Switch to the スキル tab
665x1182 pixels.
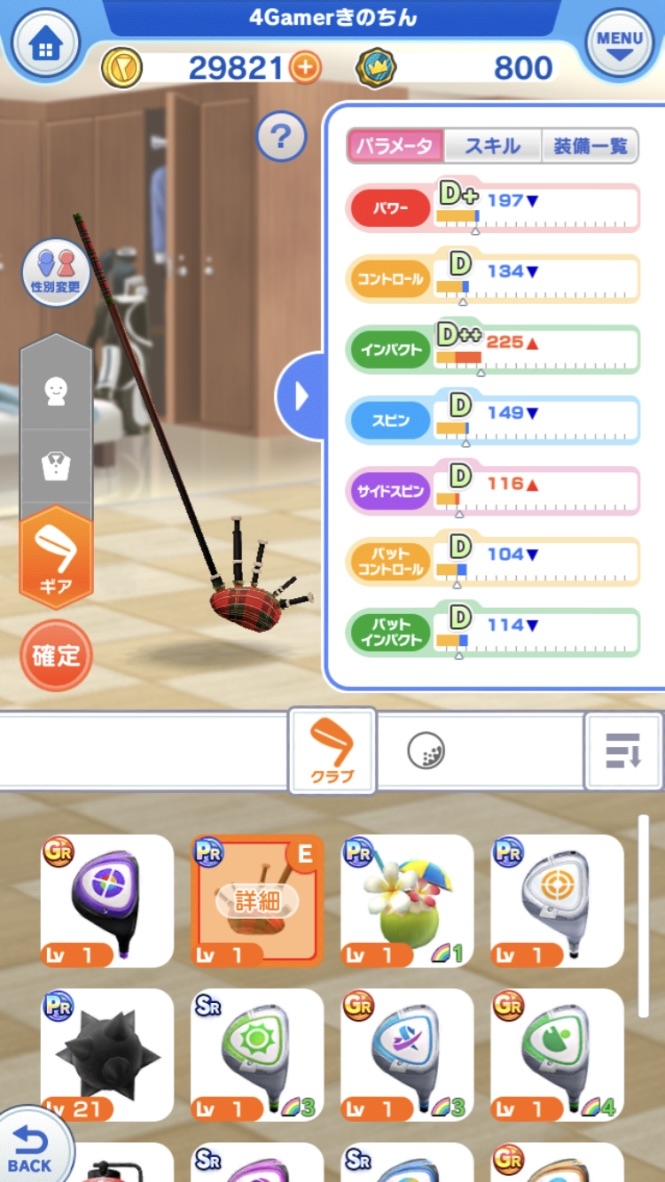click(492, 146)
